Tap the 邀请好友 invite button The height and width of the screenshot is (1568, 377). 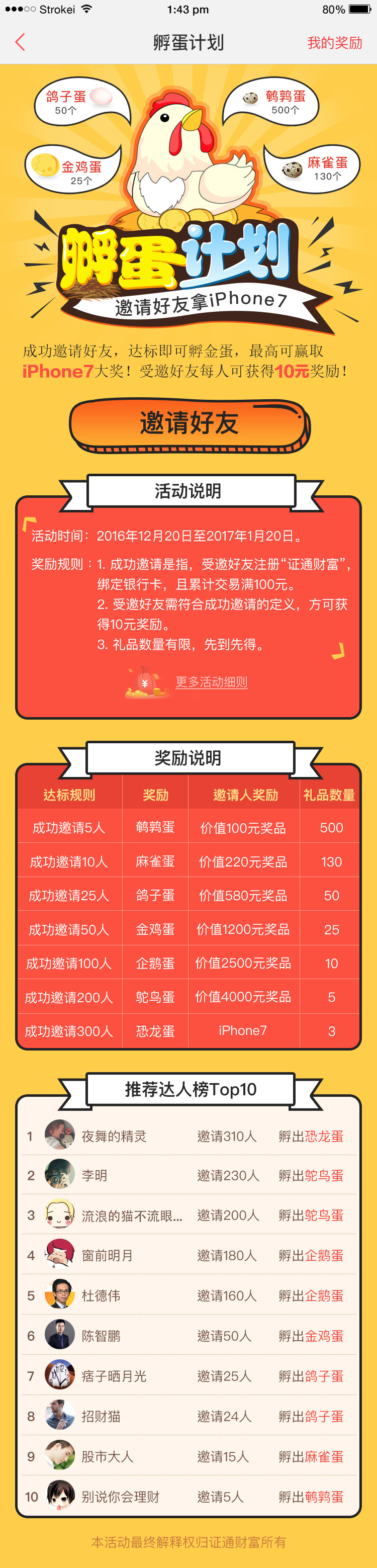click(189, 423)
